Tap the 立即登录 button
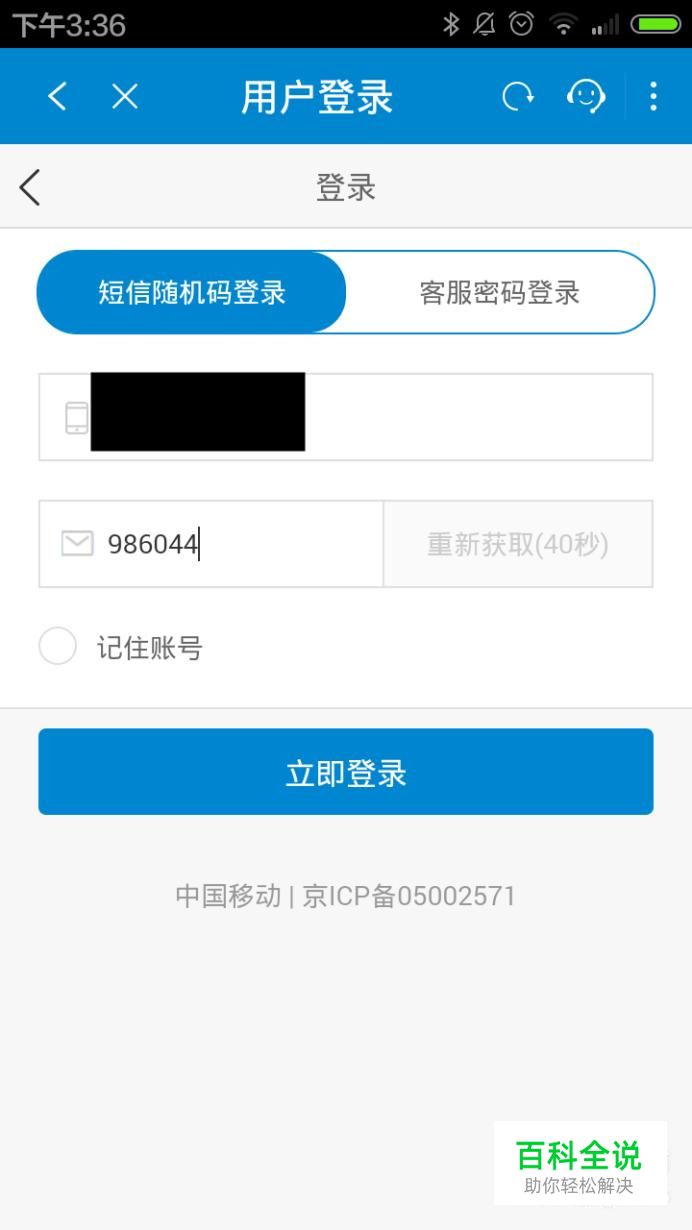Image resolution: width=692 pixels, height=1230 pixels. click(346, 772)
